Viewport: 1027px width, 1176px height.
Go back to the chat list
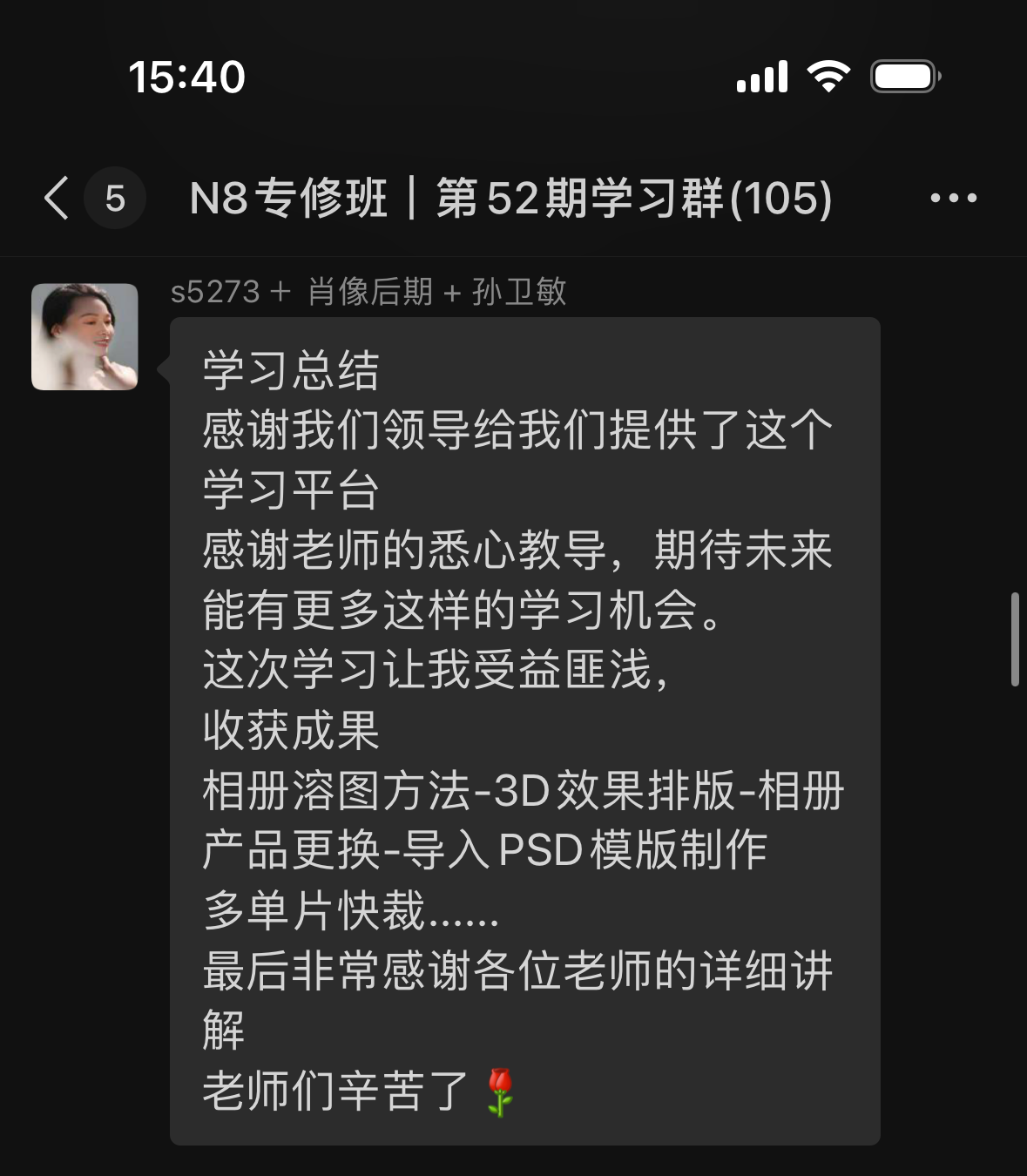[57, 198]
